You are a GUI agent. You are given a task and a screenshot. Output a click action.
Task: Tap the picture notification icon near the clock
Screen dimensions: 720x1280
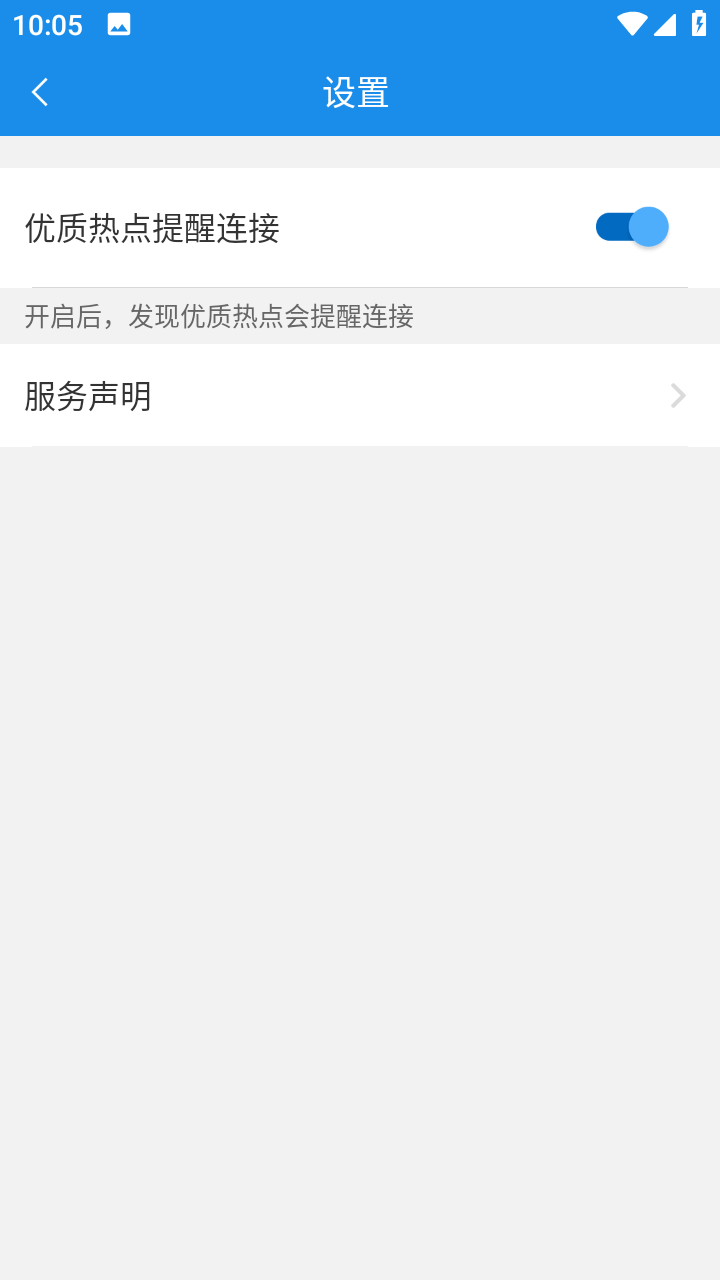click(x=119, y=24)
